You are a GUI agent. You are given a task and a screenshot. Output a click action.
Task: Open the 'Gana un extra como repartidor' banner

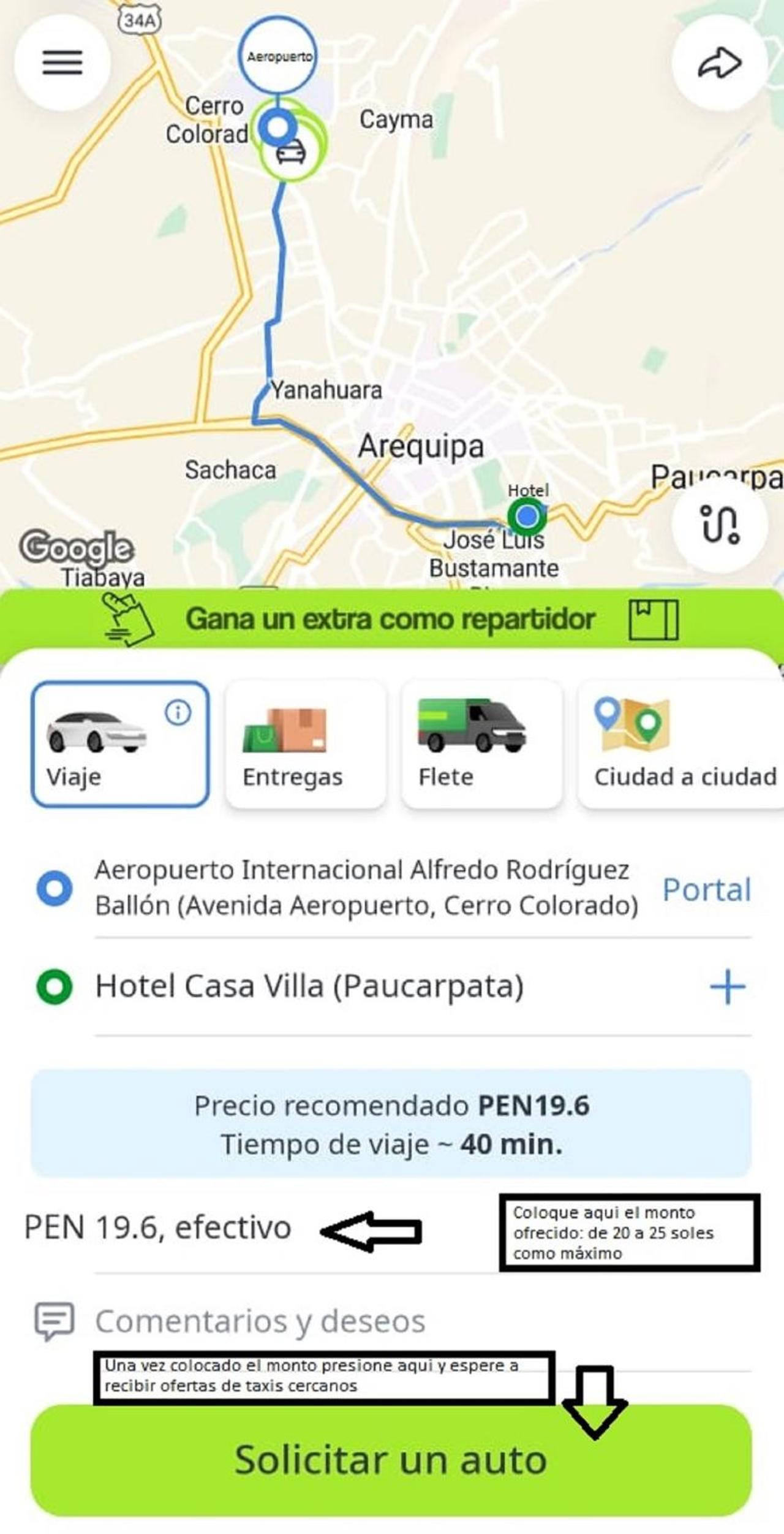tap(391, 619)
